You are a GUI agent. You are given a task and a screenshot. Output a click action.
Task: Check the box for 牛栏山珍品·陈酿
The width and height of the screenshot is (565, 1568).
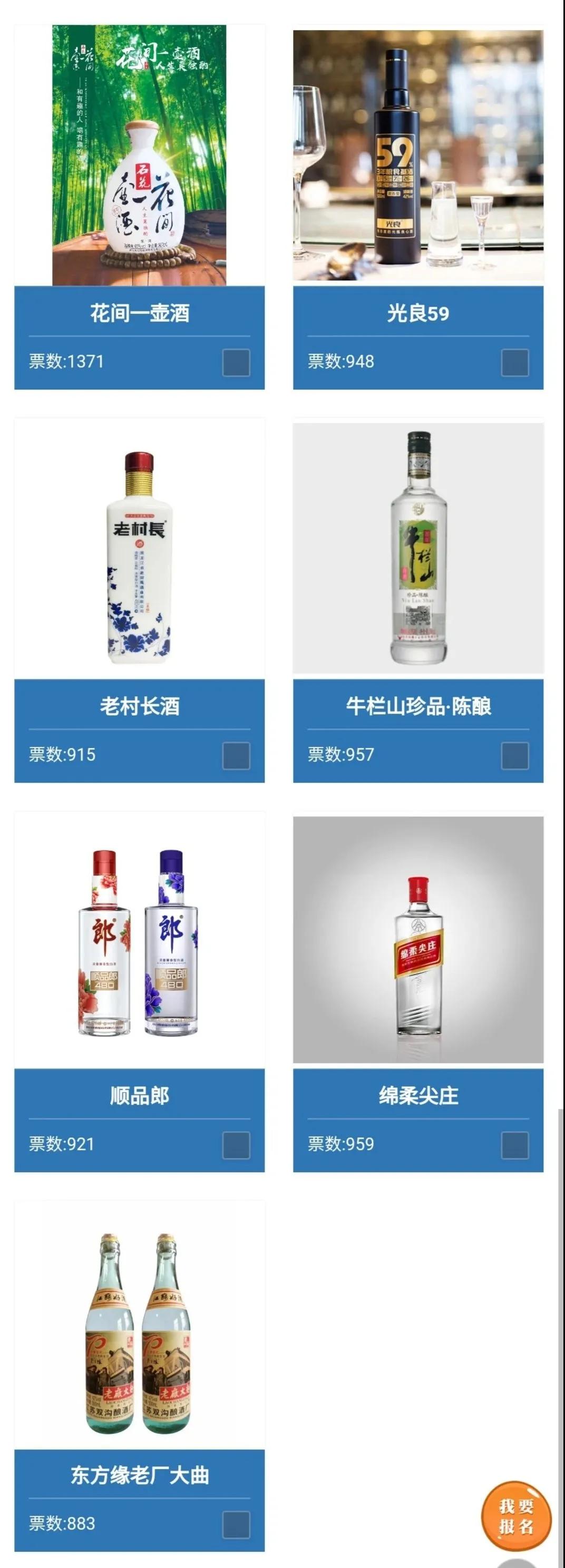pyautogui.click(x=514, y=755)
